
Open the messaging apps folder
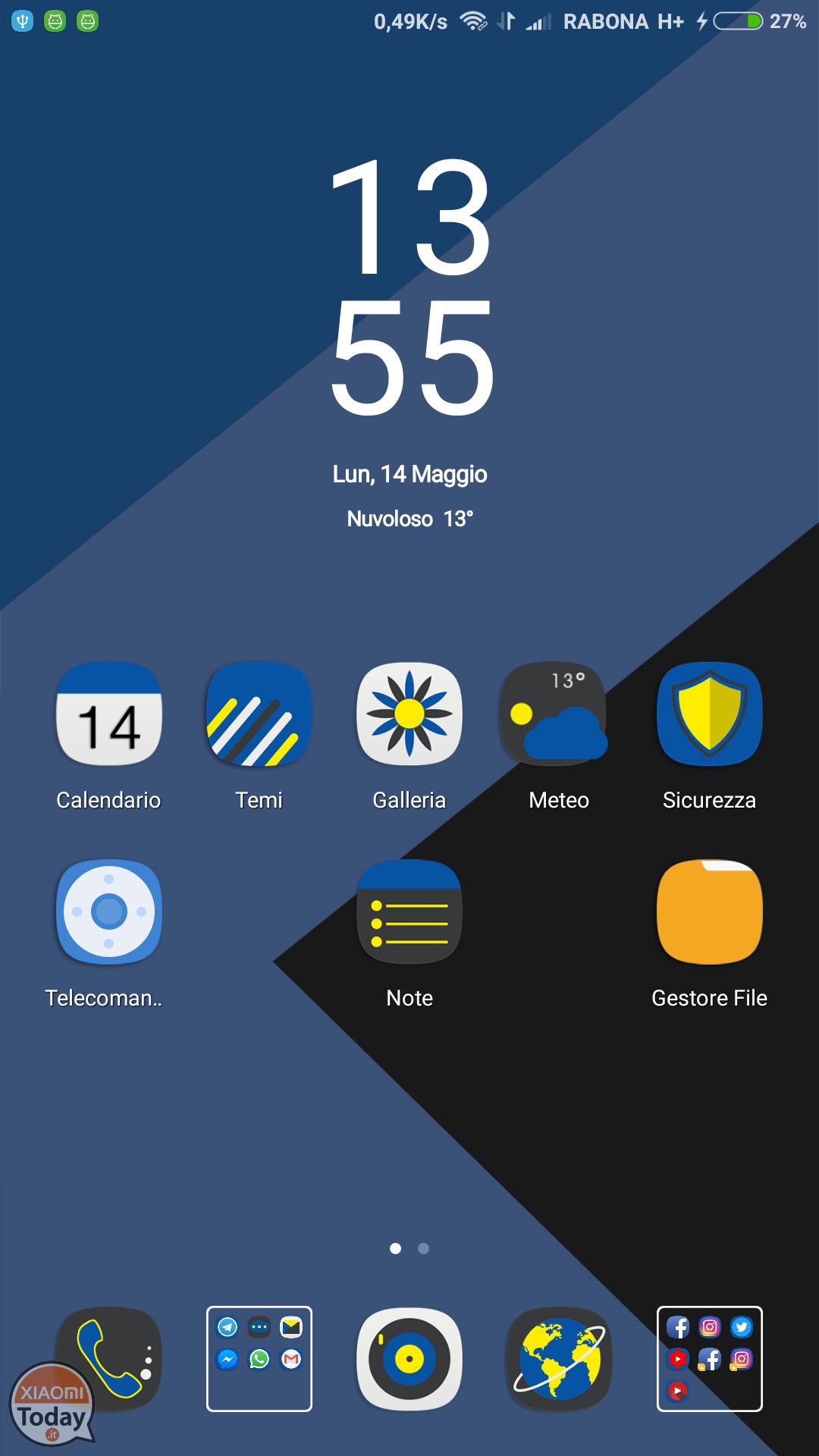[x=259, y=1358]
